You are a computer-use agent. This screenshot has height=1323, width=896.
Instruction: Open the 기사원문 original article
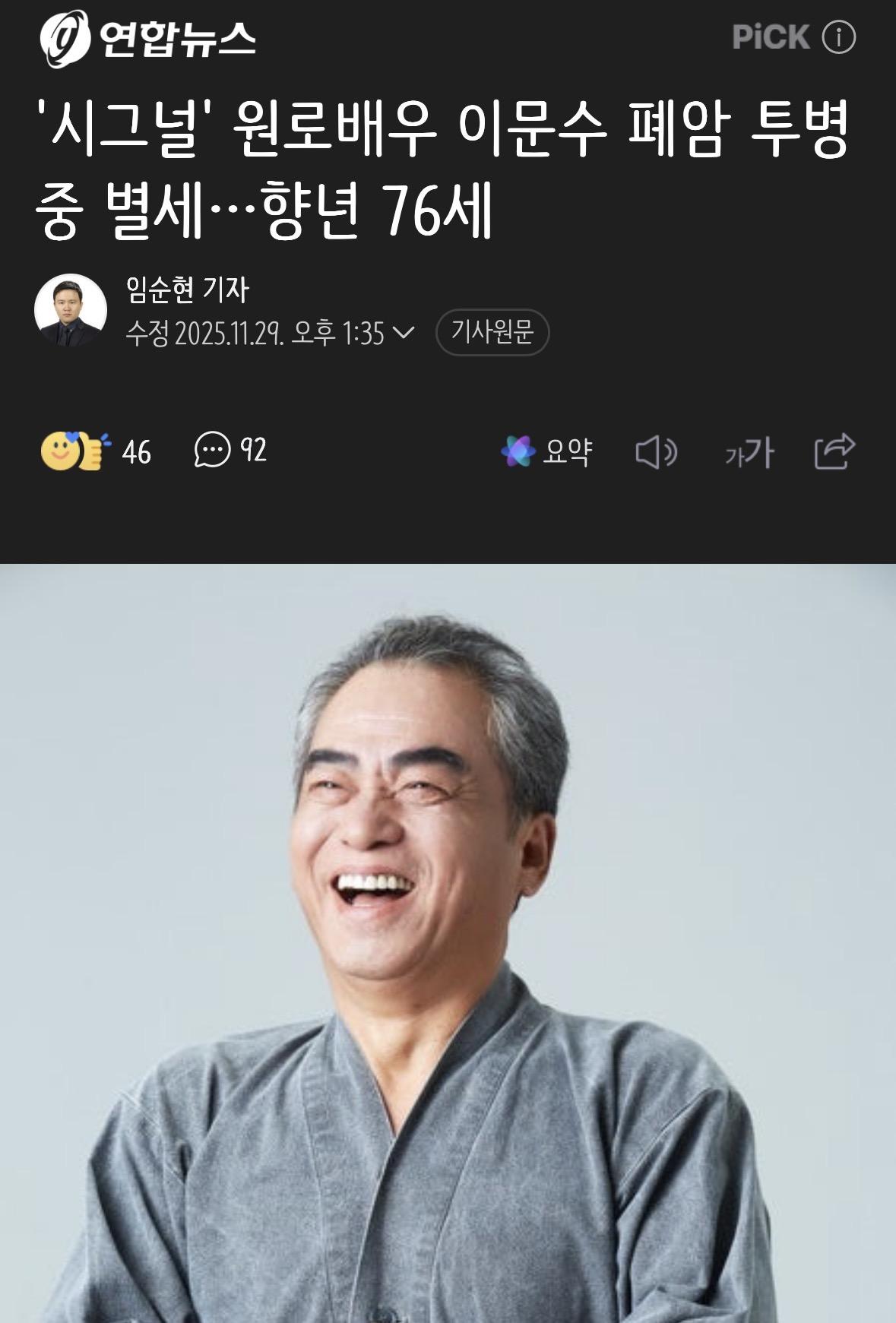[492, 332]
